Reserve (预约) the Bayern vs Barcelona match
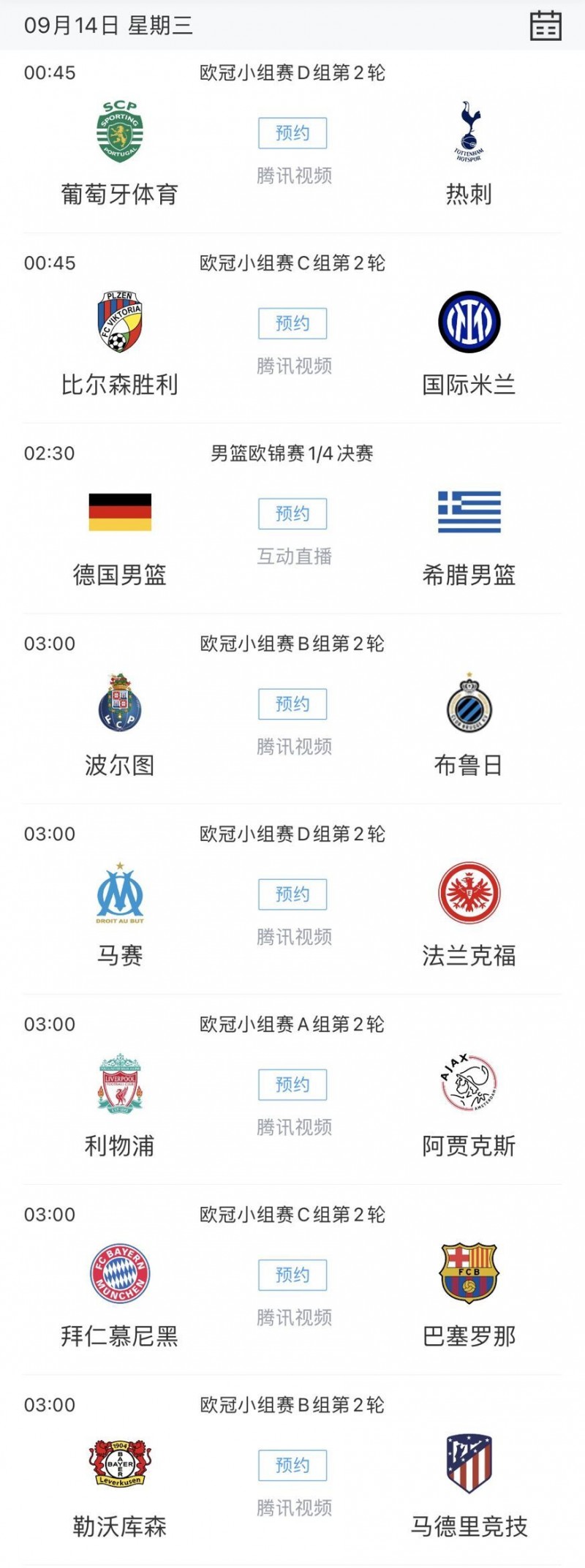The width and height of the screenshot is (585, 1568). [x=291, y=1275]
